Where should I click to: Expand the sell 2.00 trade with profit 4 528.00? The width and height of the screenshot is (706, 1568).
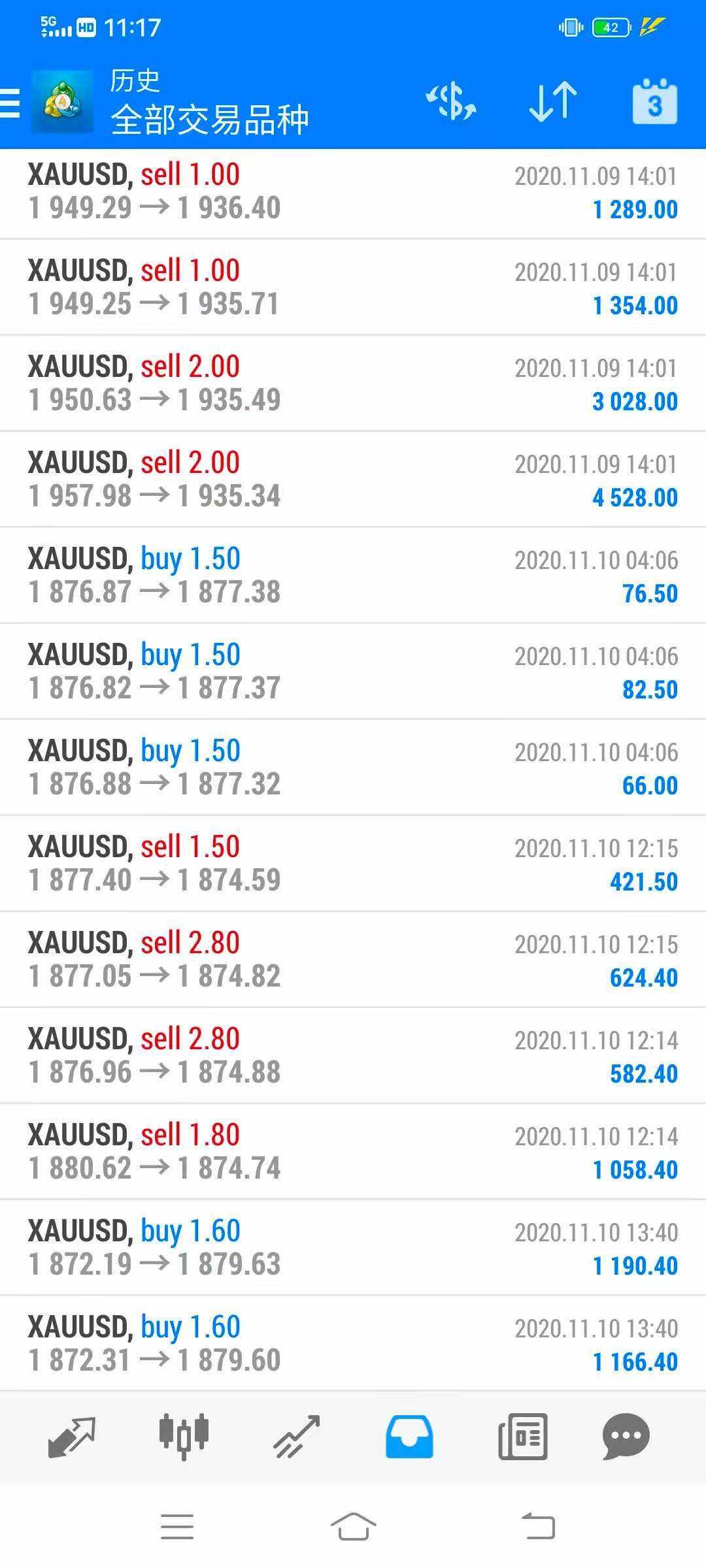pyautogui.click(x=353, y=480)
